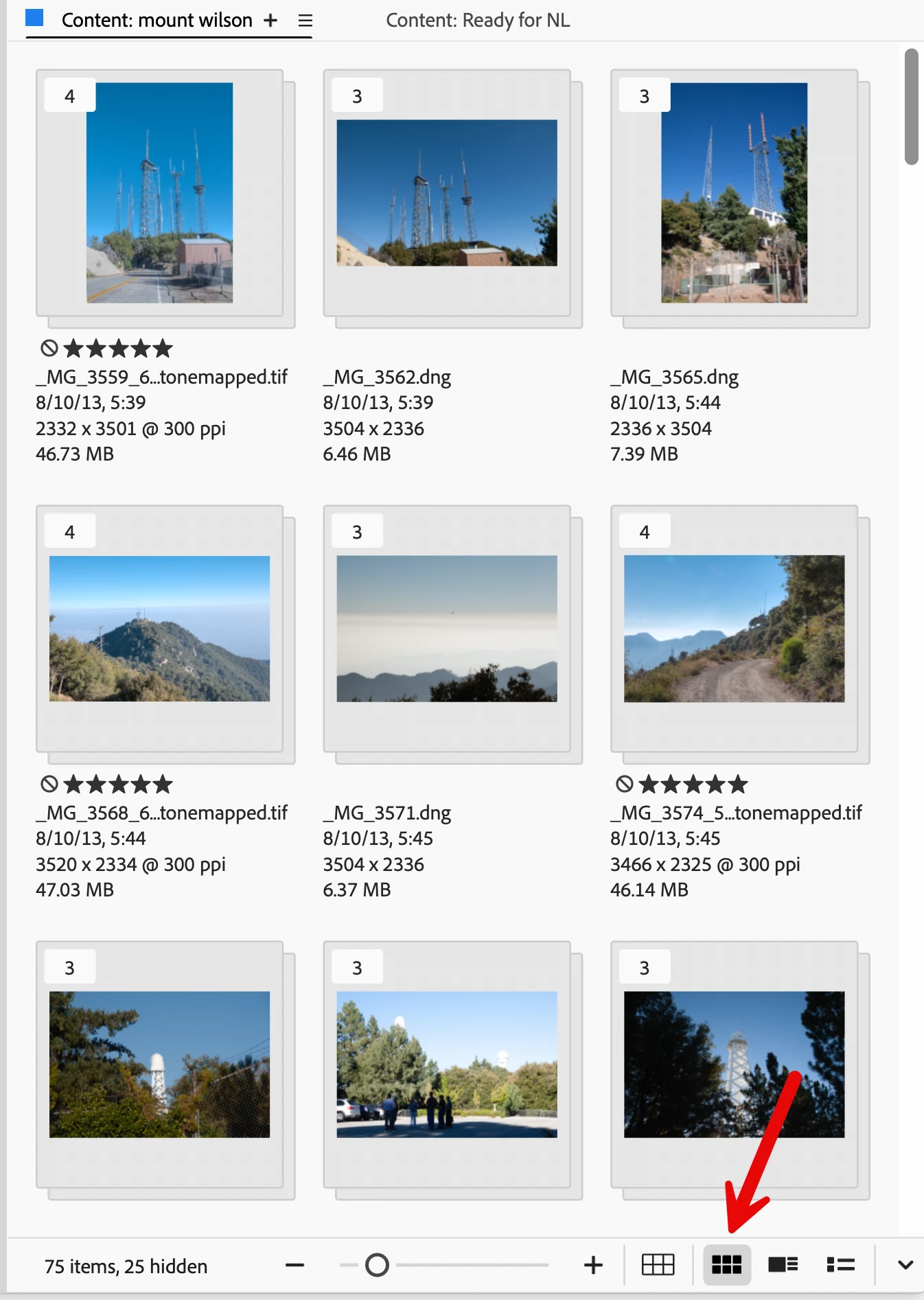Expand the view options chevron
924x1300 pixels.
(x=905, y=1265)
